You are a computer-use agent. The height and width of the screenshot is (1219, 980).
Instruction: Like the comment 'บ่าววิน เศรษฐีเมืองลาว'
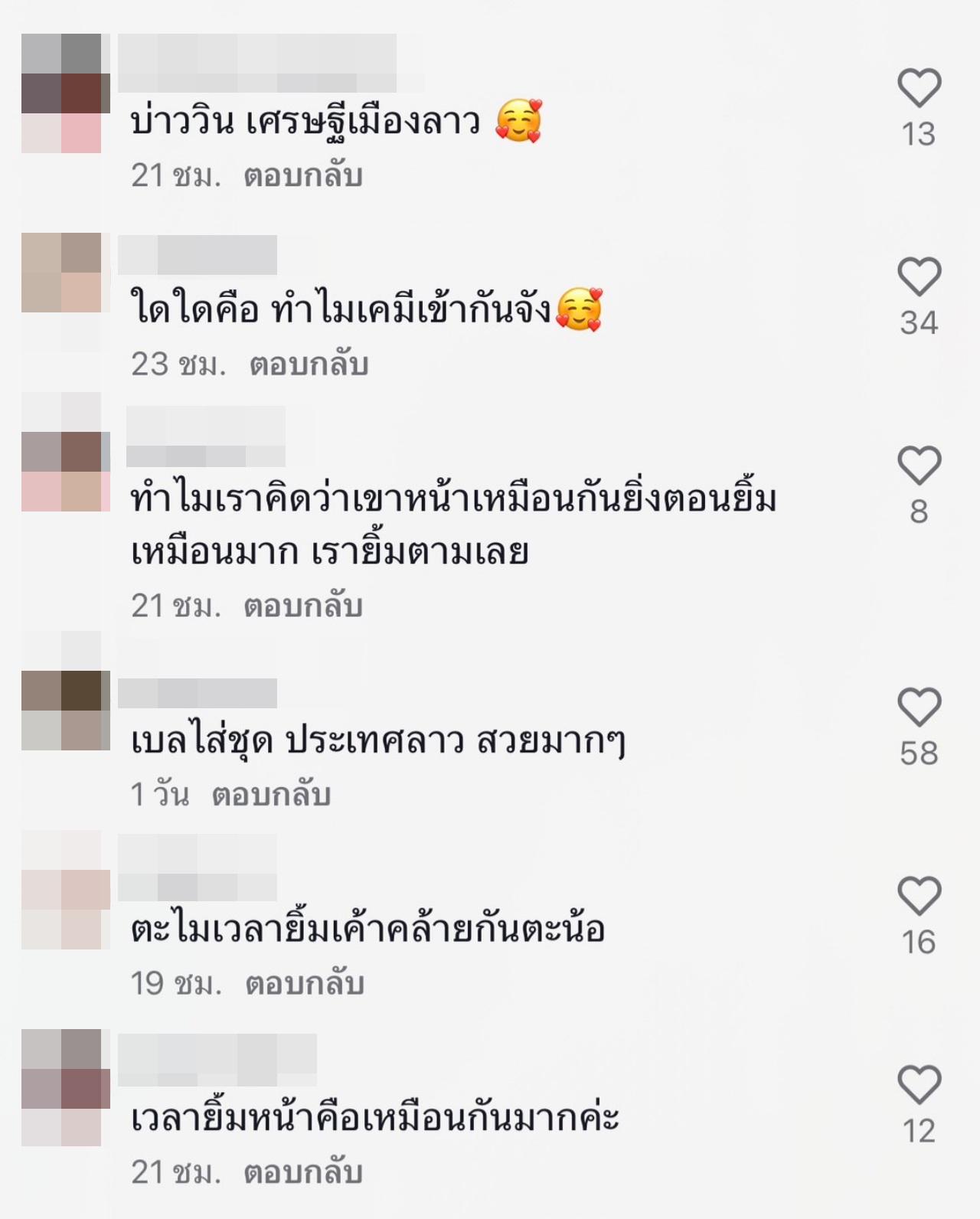click(919, 88)
